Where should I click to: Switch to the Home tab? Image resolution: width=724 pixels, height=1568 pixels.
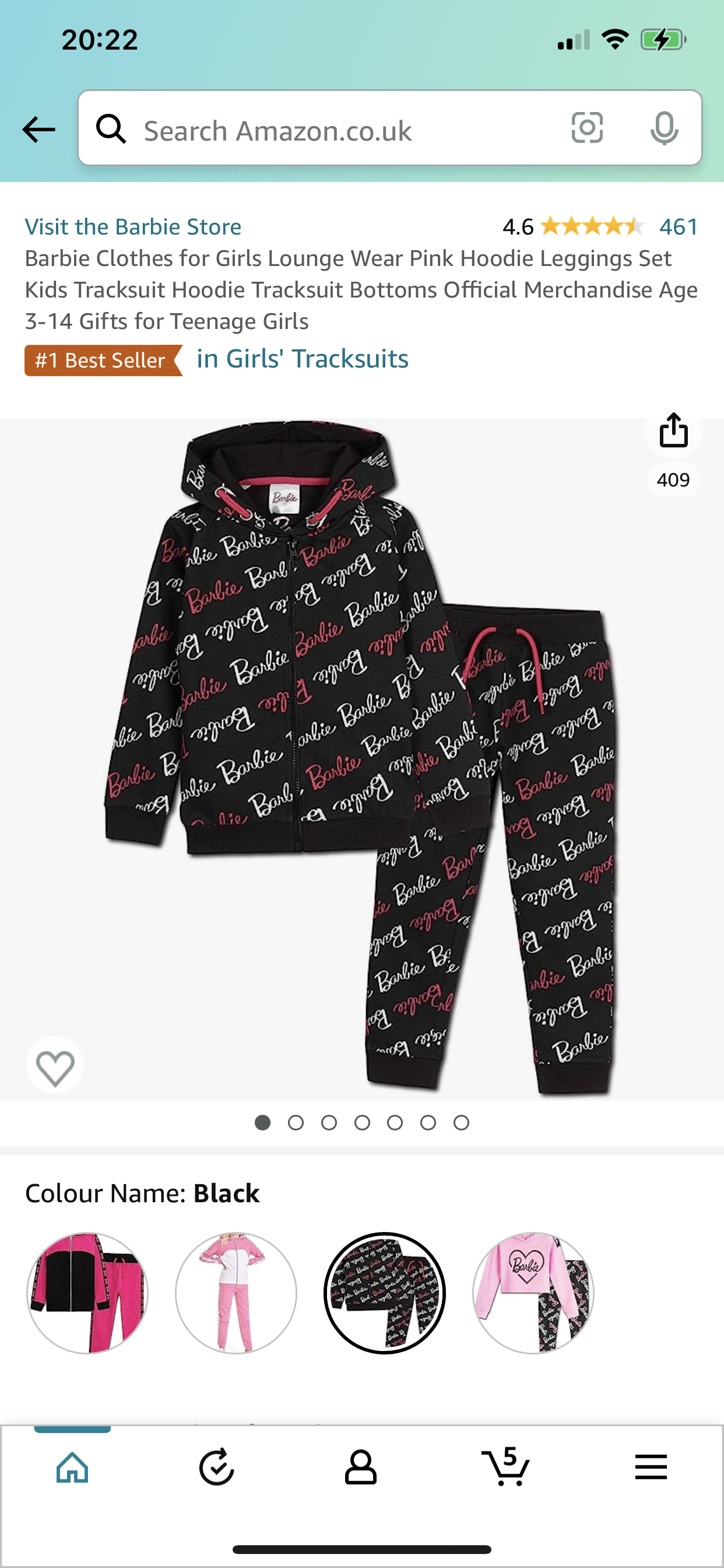point(72,1468)
